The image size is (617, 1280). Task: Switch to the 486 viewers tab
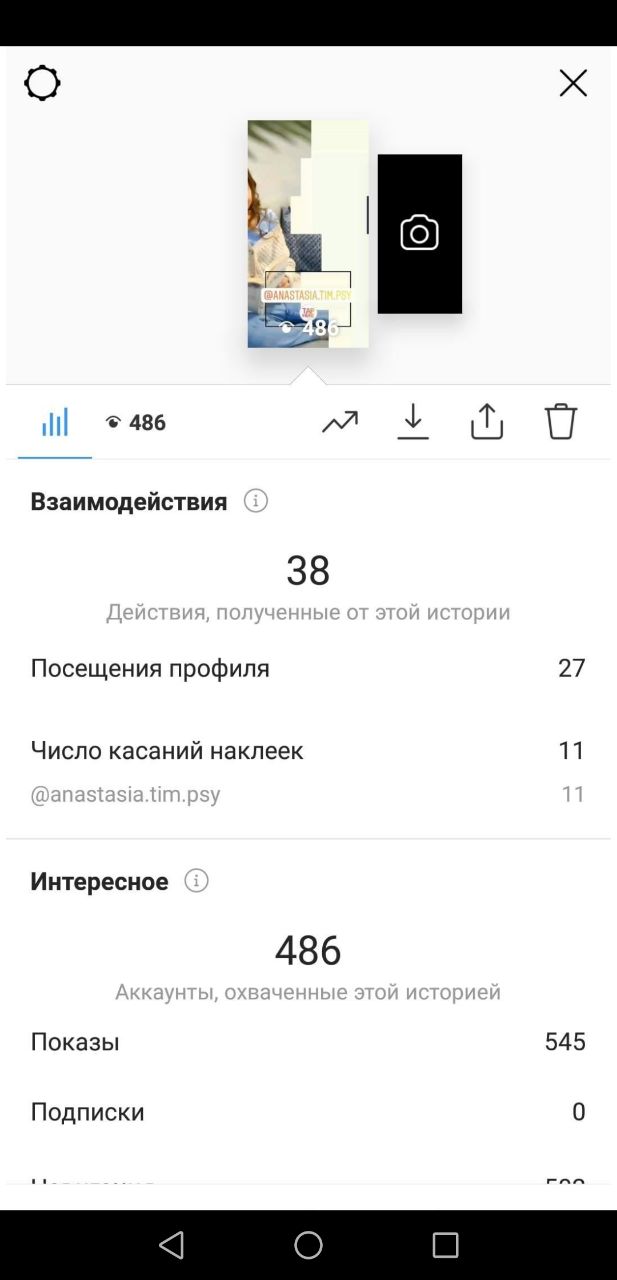pos(135,423)
